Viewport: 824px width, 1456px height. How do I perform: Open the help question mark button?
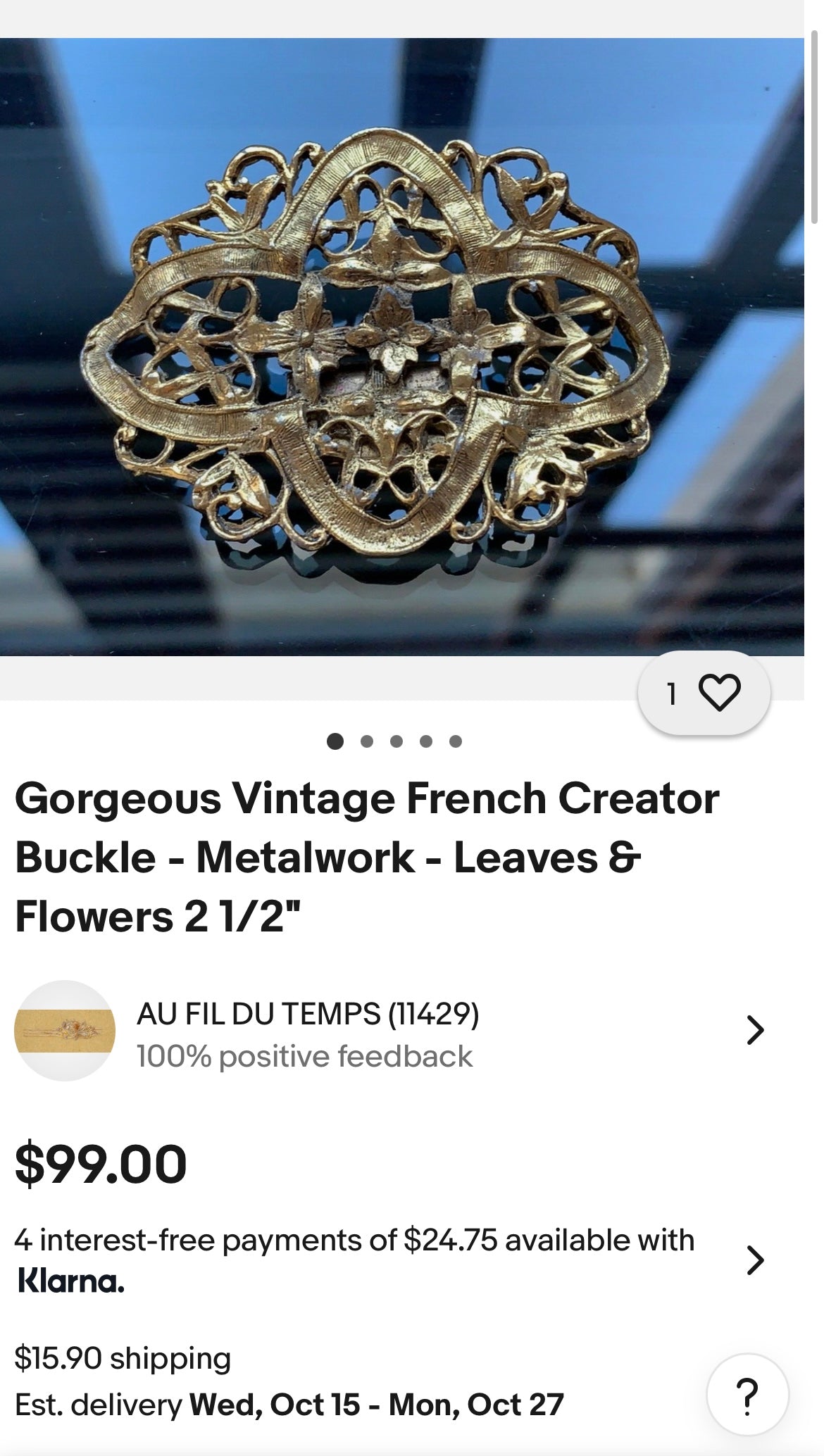[x=747, y=1395]
